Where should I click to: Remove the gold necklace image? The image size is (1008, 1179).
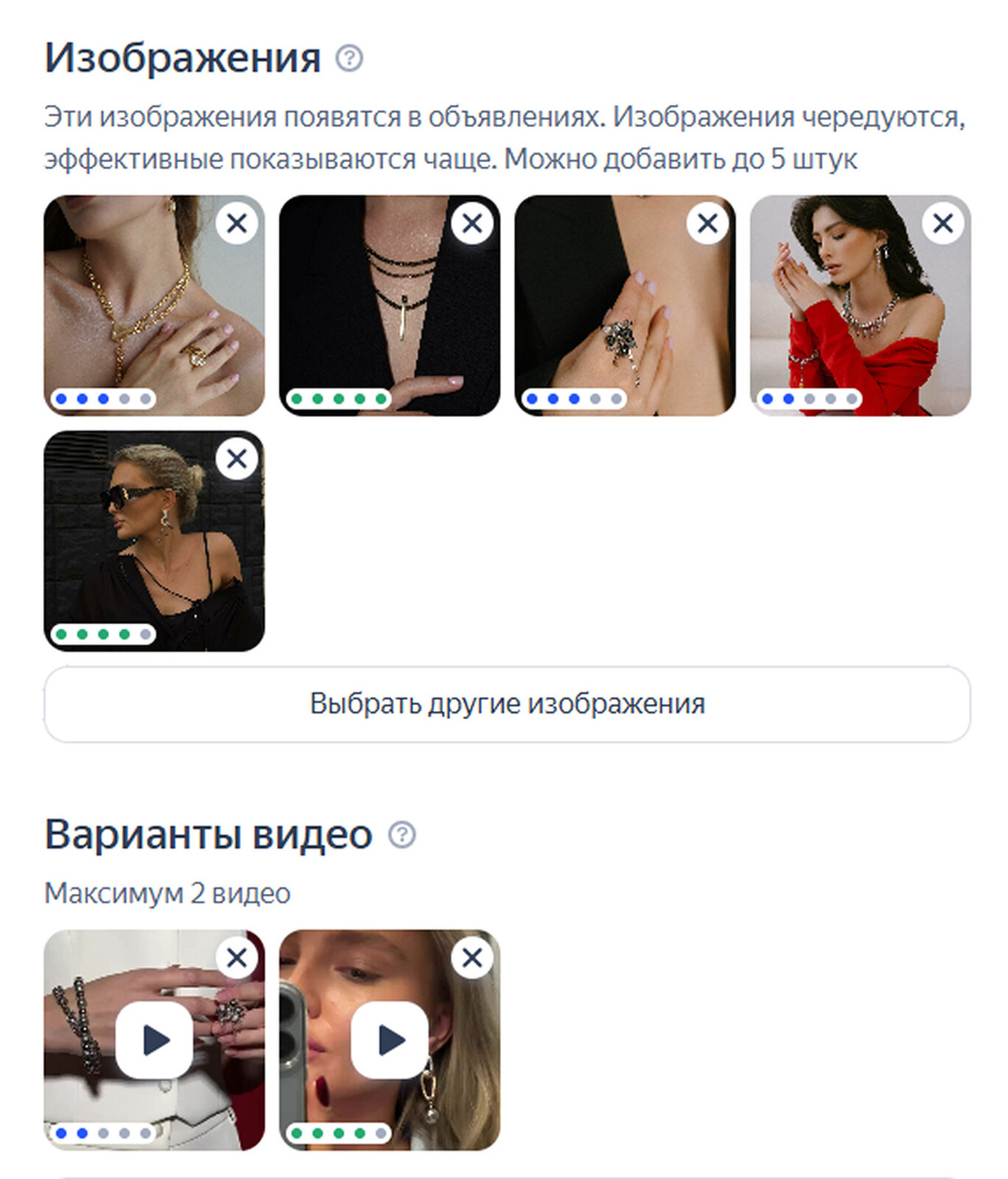tap(235, 224)
